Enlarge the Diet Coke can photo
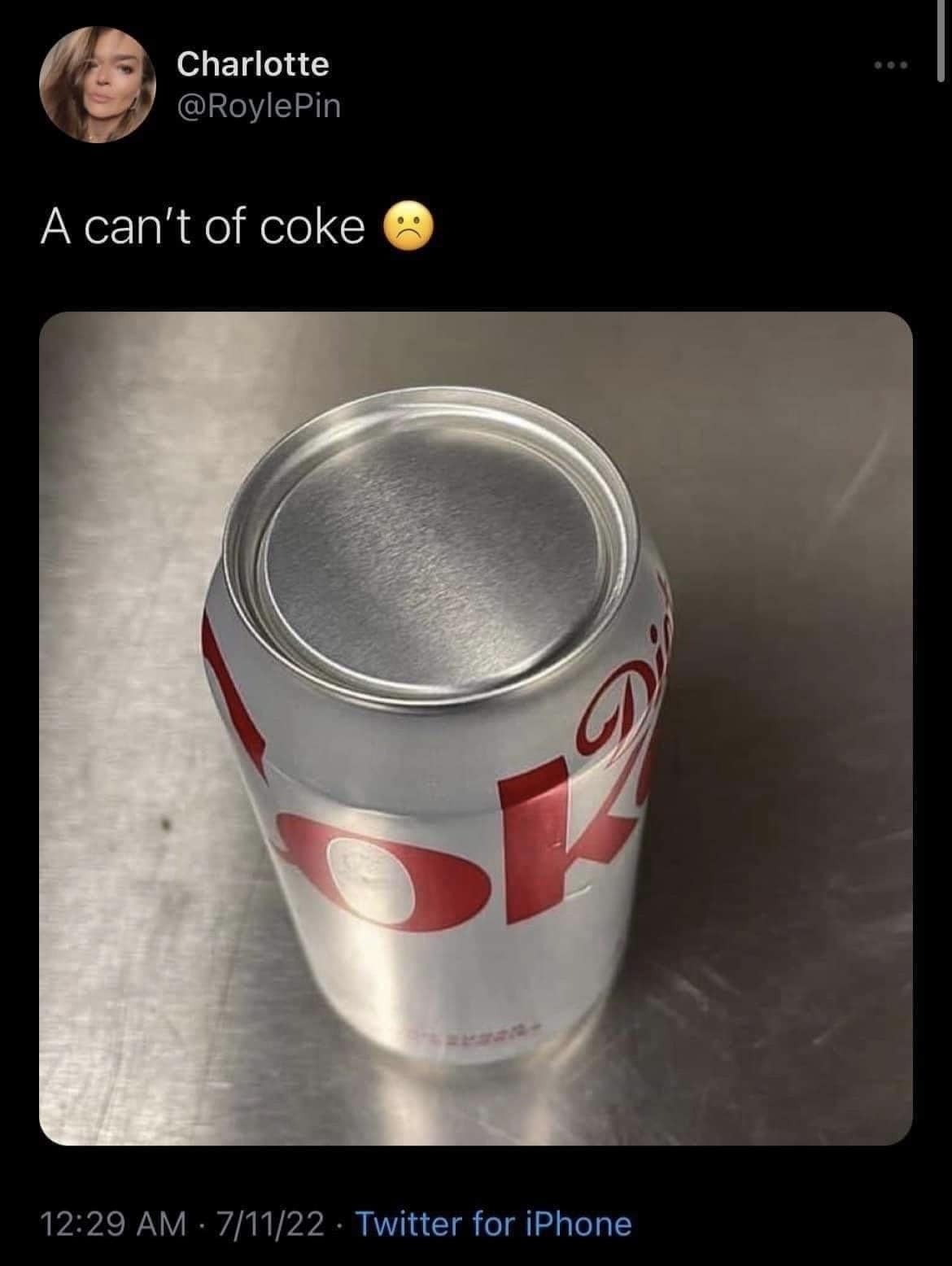952x1266 pixels. pyautogui.click(x=475, y=728)
